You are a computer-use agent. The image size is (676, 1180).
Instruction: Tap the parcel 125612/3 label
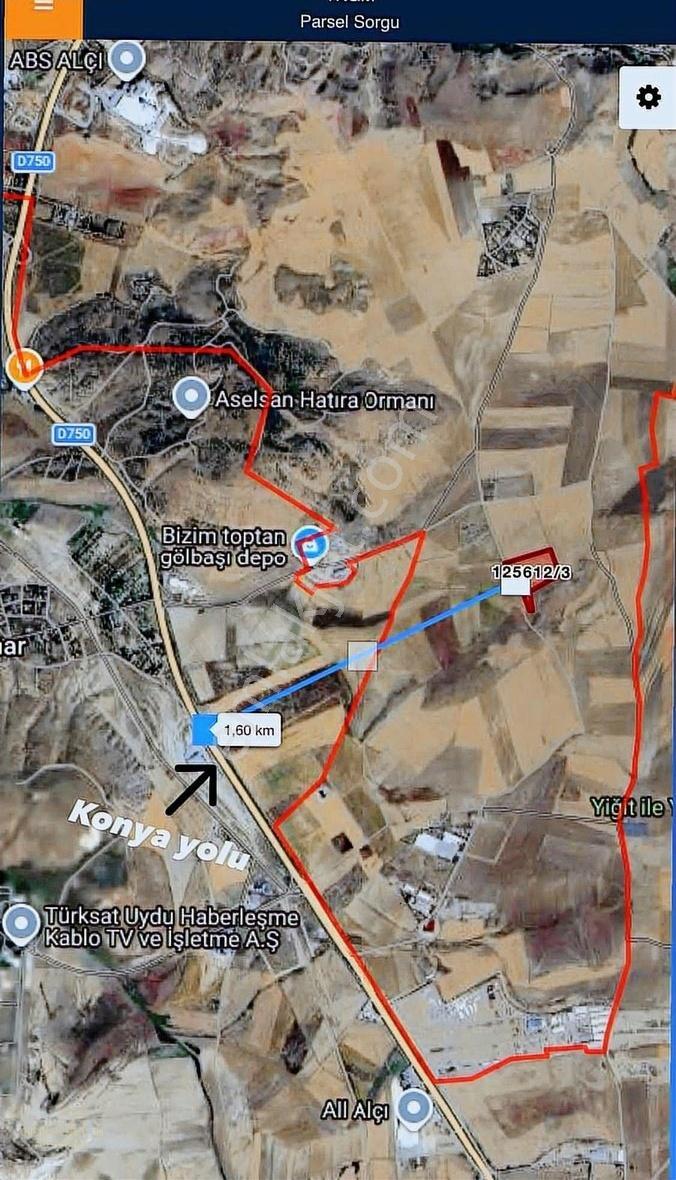(531, 573)
